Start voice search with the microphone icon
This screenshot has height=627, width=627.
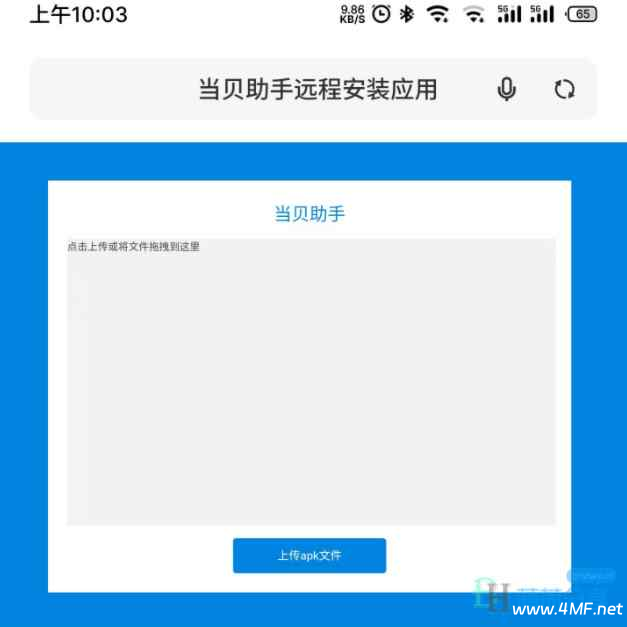507,89
